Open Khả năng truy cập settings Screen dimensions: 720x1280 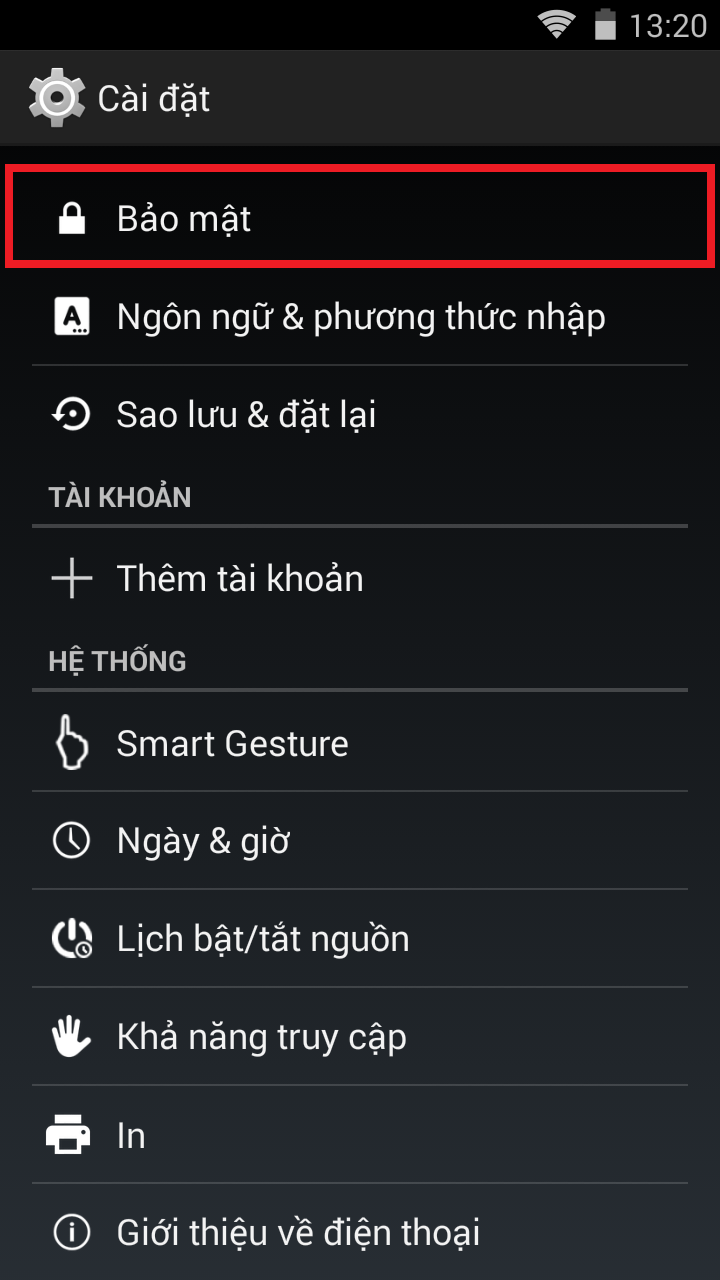[360, 1037]
